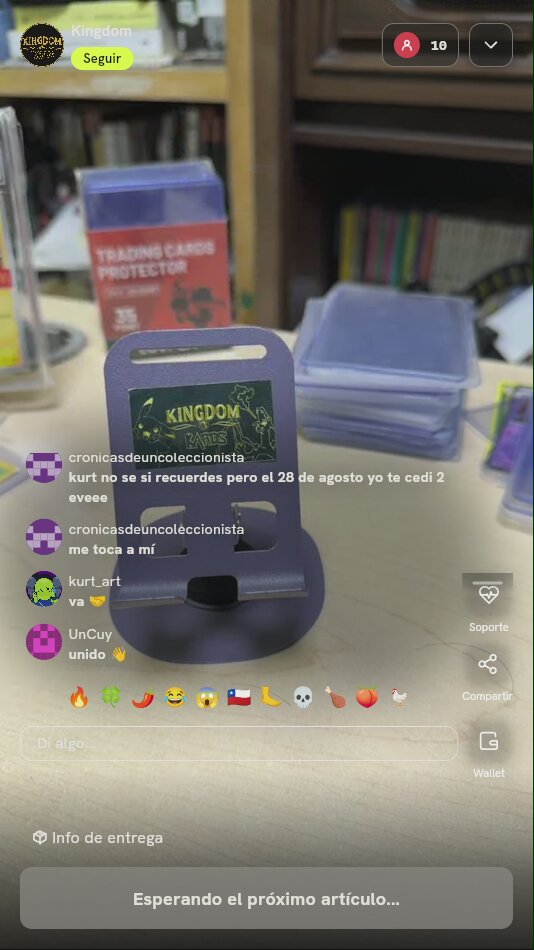Share the livestream via Compartir

click(487, 676)
